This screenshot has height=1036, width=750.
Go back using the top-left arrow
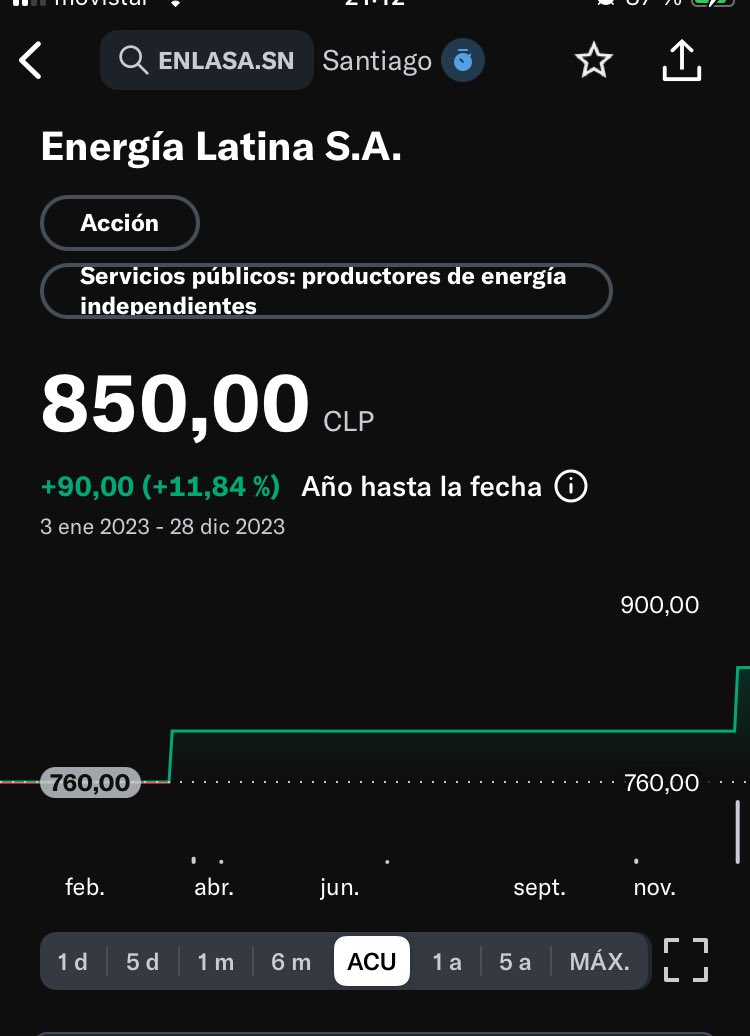point(32,61)
